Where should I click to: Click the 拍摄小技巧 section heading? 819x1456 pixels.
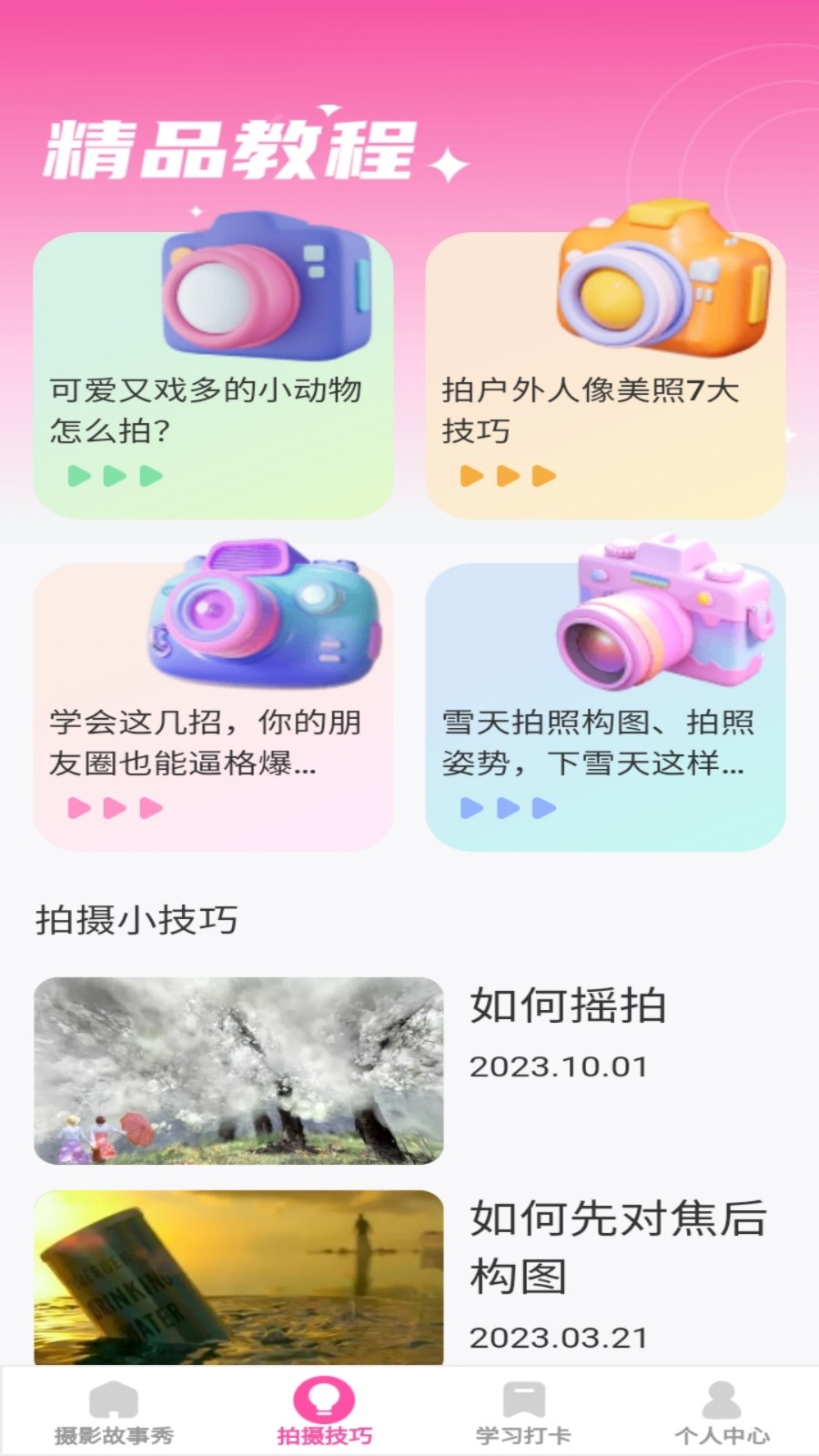pos(136,921)
